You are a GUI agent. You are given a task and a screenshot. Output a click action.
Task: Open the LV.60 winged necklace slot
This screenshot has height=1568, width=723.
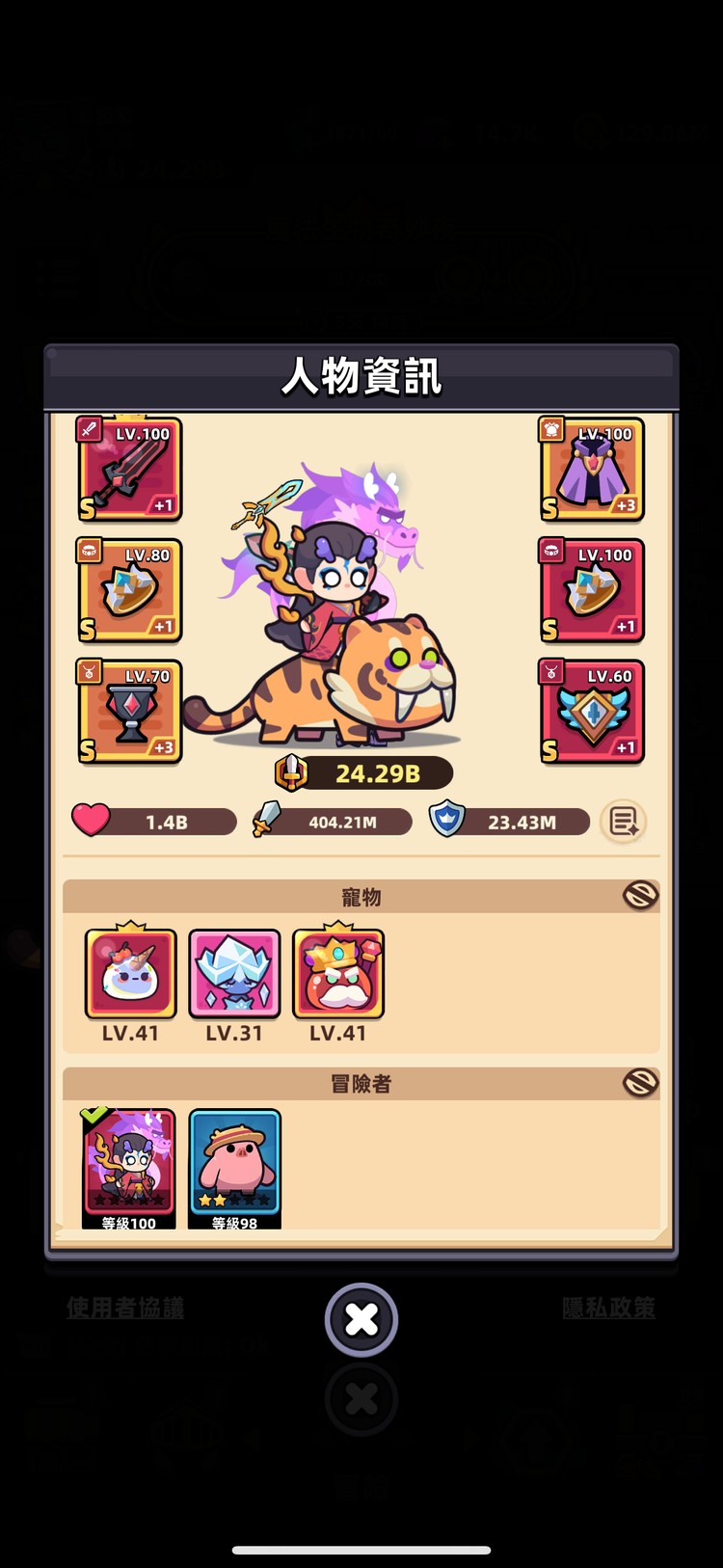(592, 712)
